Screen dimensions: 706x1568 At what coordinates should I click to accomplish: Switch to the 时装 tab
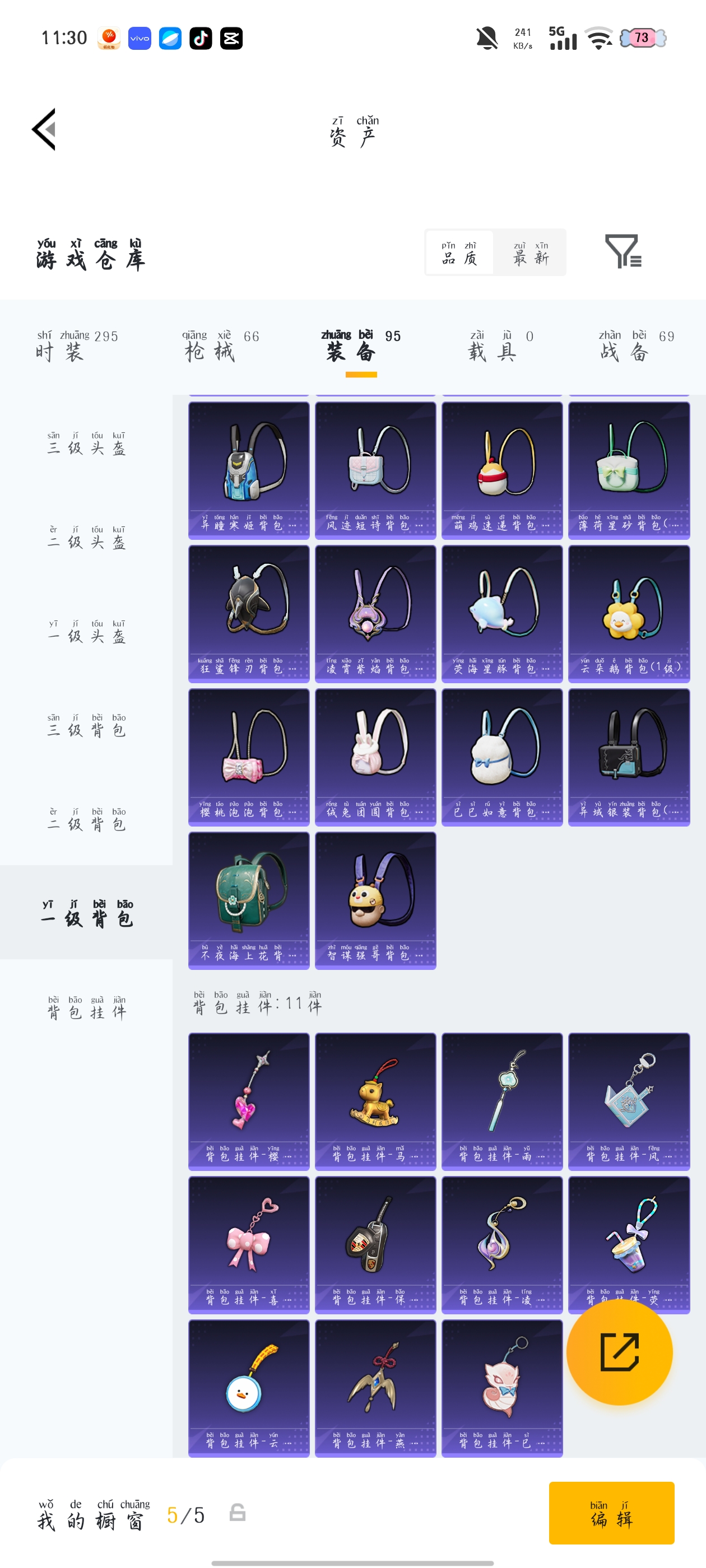click(x=77, y=346)
